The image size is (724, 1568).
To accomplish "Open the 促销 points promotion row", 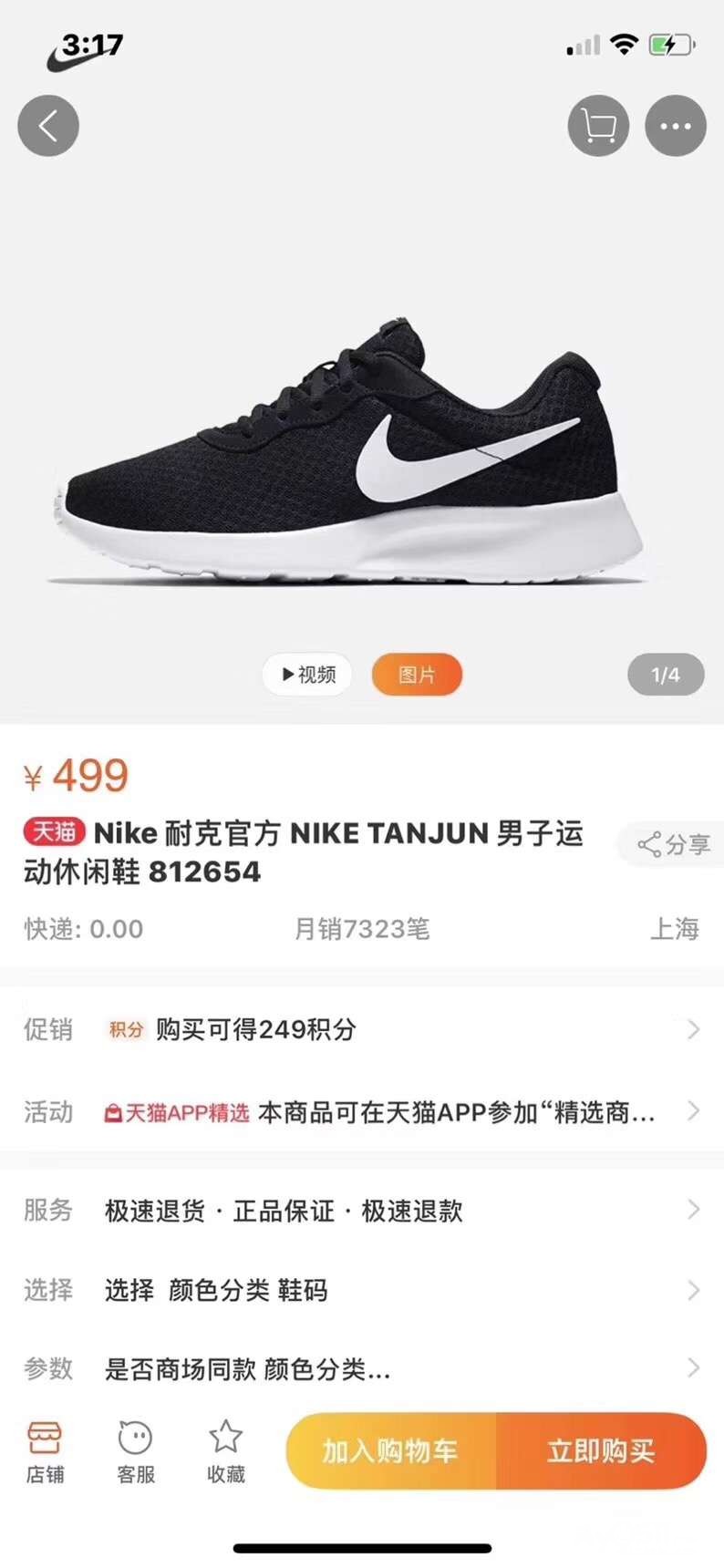I will click(361, 1029).
